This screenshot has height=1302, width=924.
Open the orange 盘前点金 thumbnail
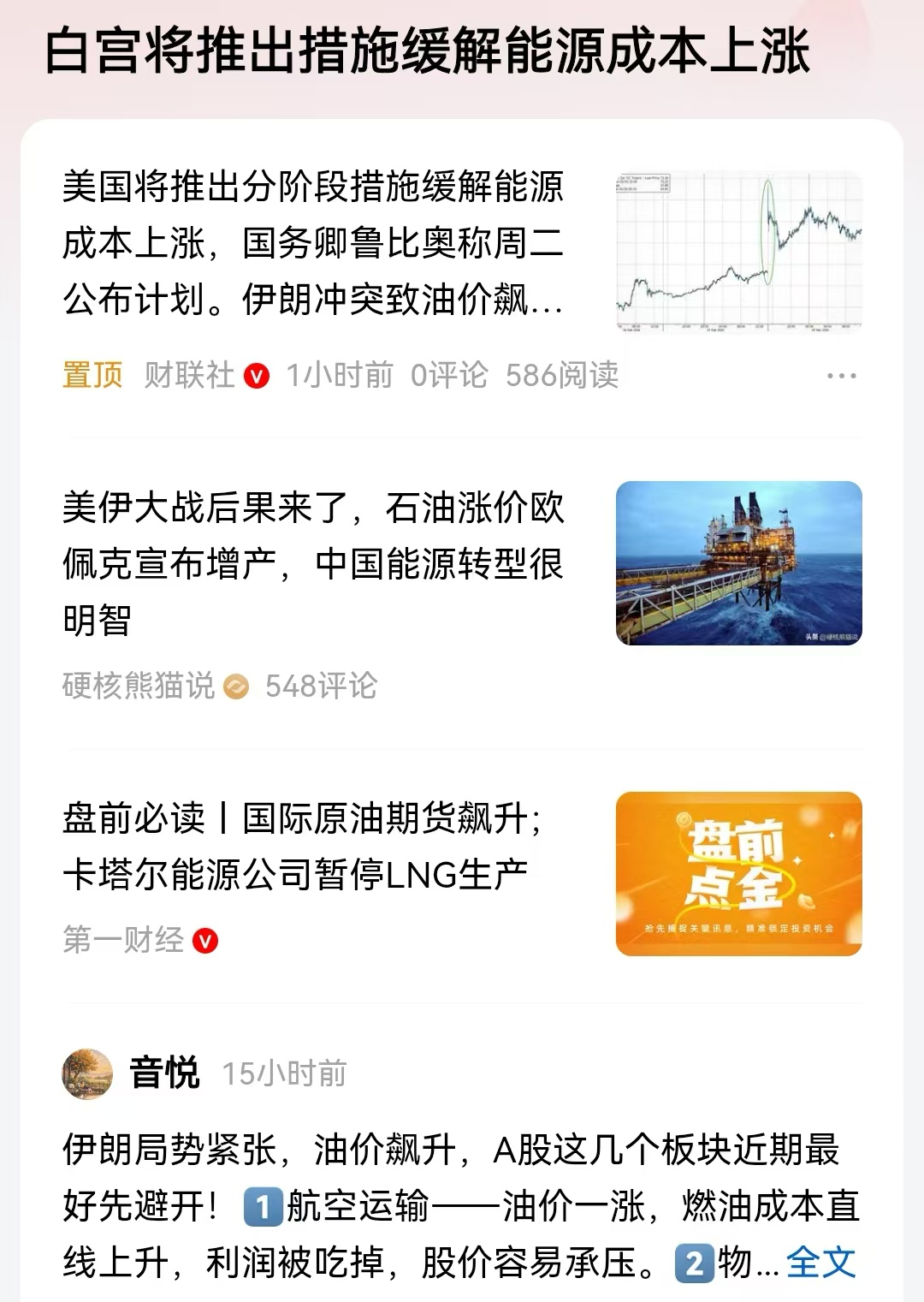[738, 873]
